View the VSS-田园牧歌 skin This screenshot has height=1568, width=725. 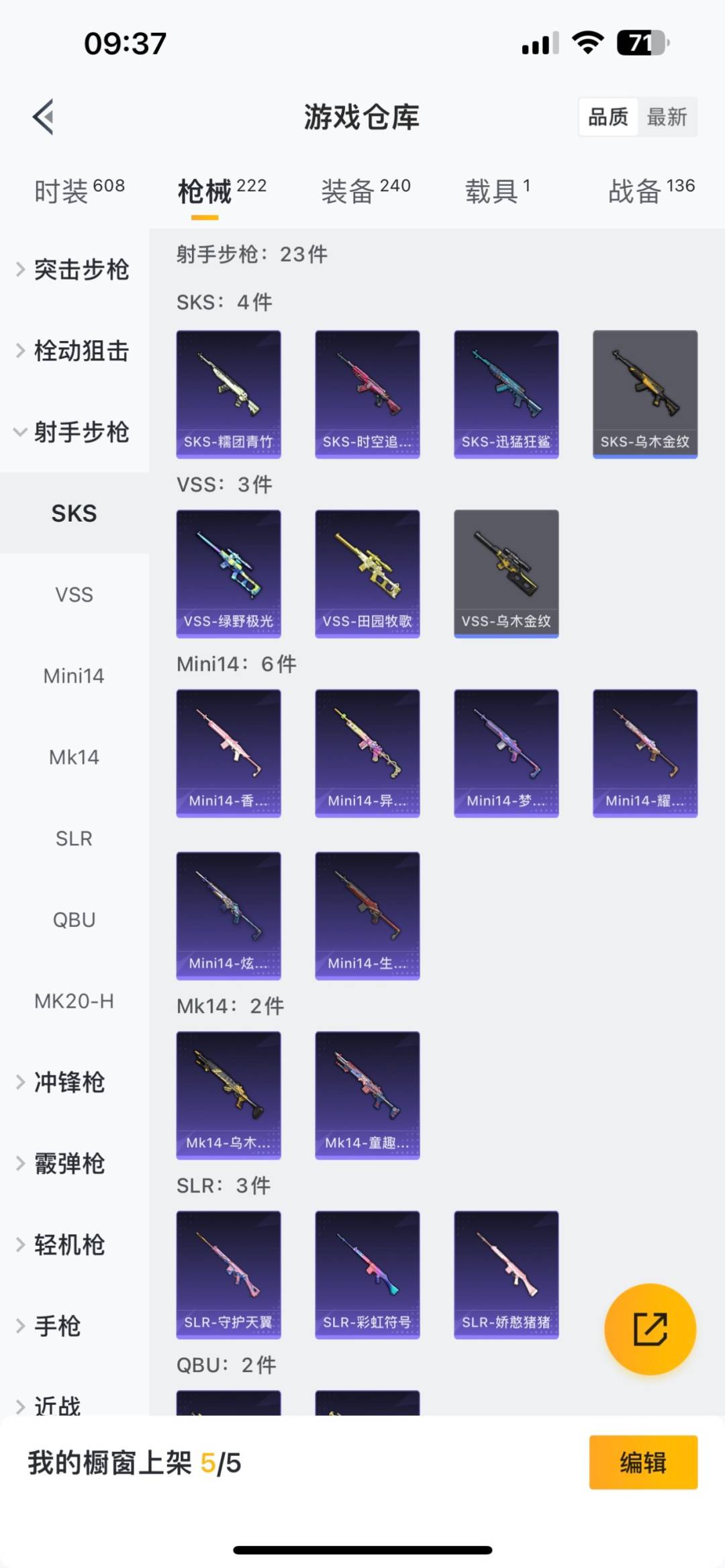pyautogui.click(x=367, y=573)
